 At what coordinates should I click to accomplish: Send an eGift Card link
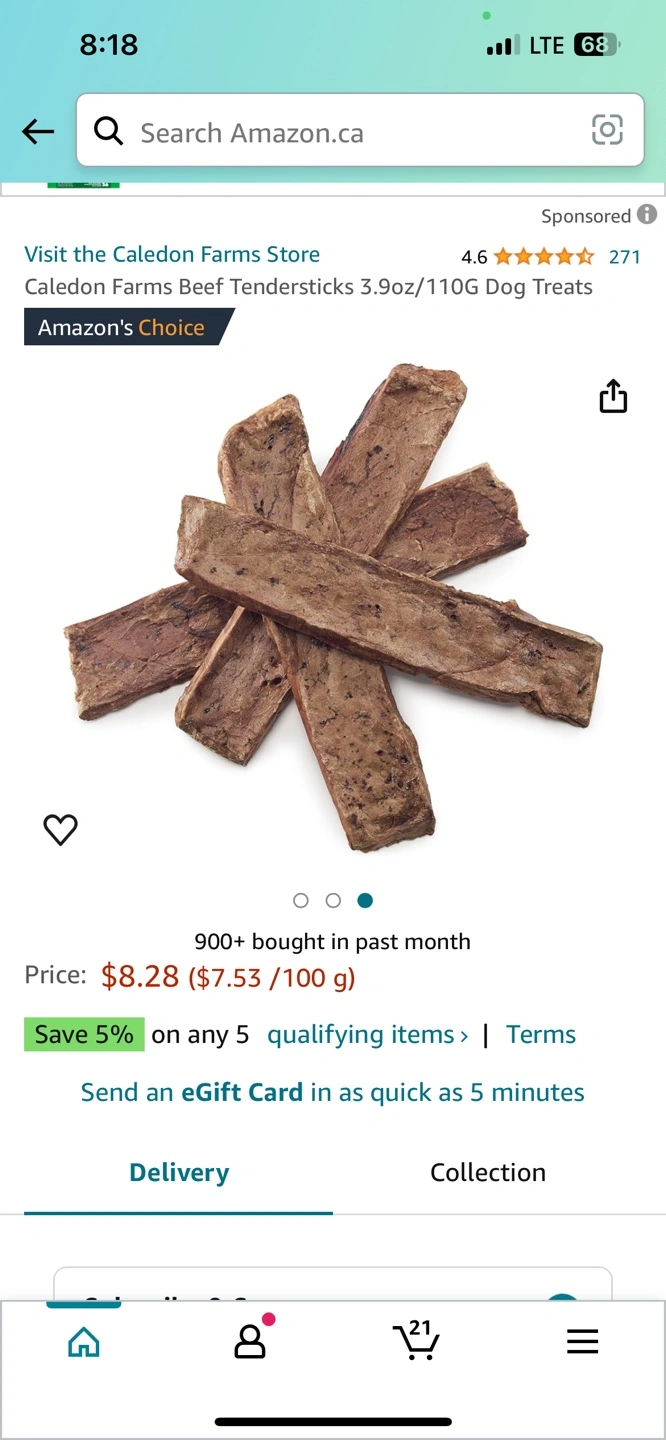[x=333, y=1092]
